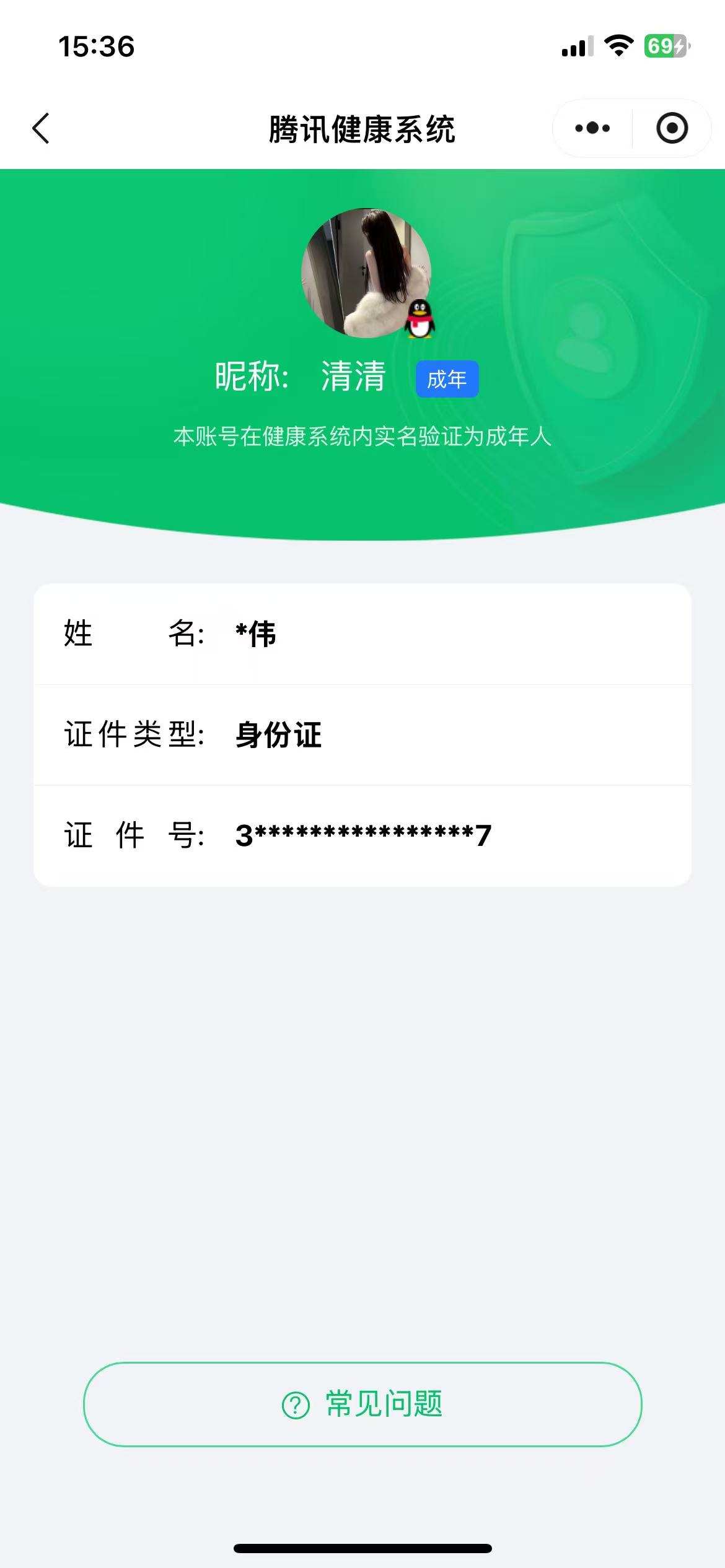The image size is (725, 1568).
Task: Tap the back arrow to exit
Action: point(41,128)
